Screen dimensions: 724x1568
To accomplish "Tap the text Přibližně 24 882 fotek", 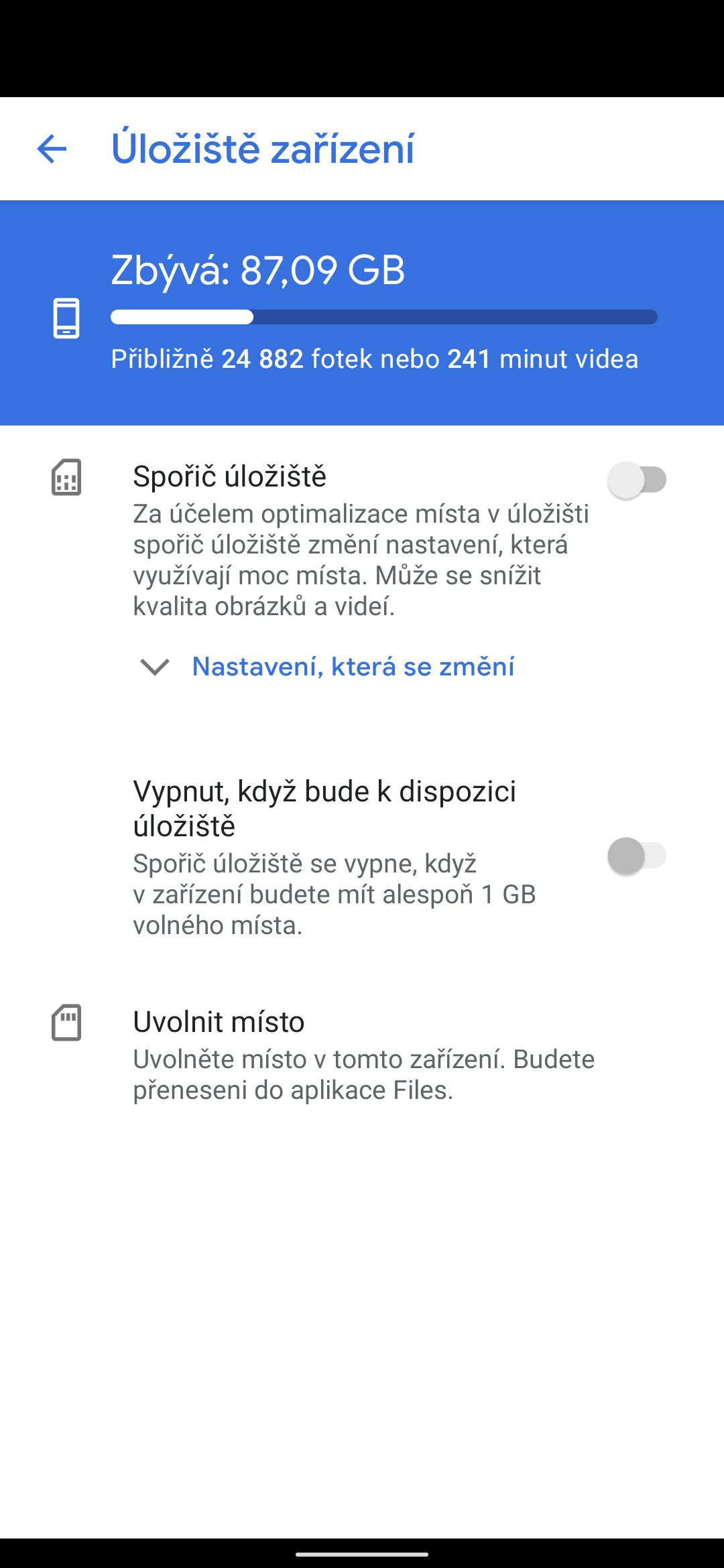I will tap(375, 360).
